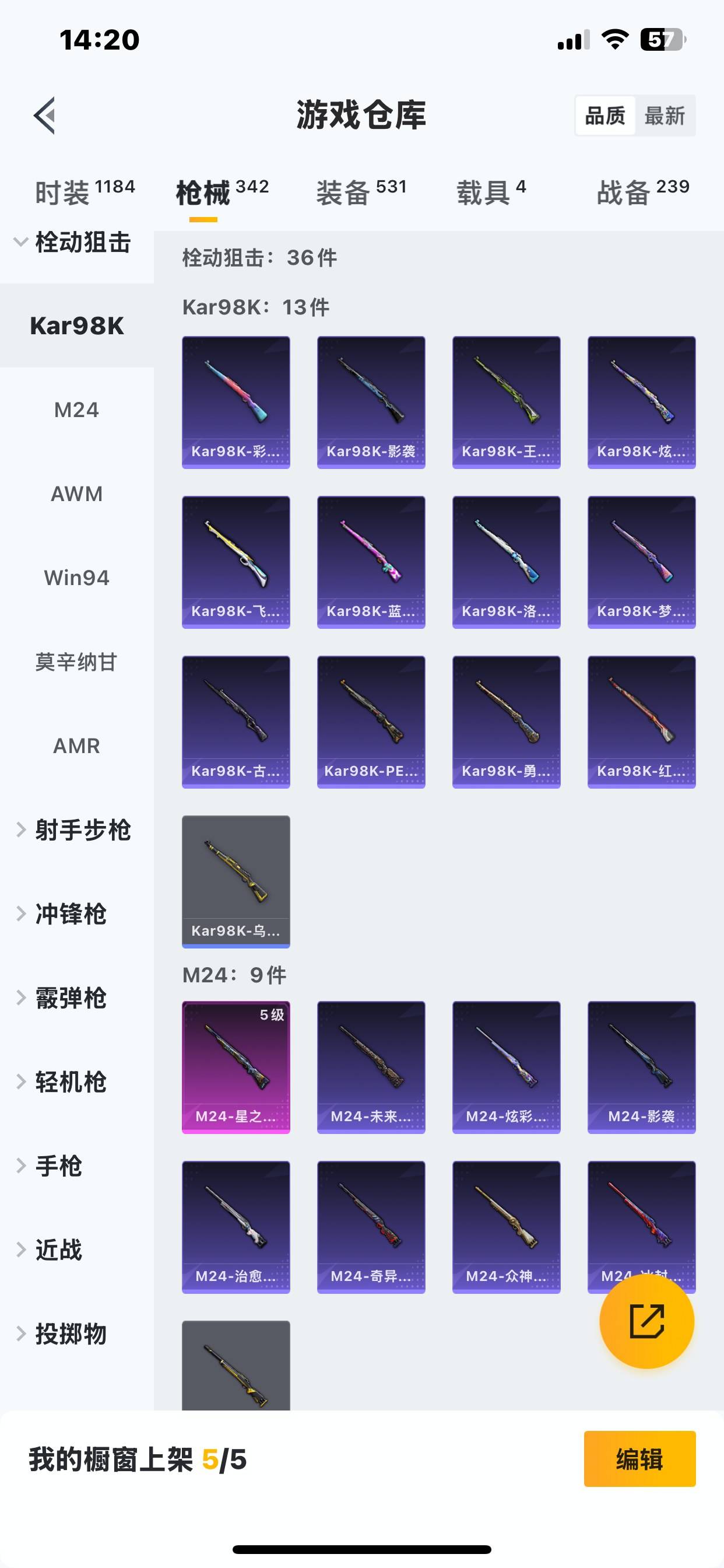Open the M24-影袭 skin tile
Image resolution: width=724 pixels, height=1568 pixels.
pyautogui.click(x=641, y=1066)
